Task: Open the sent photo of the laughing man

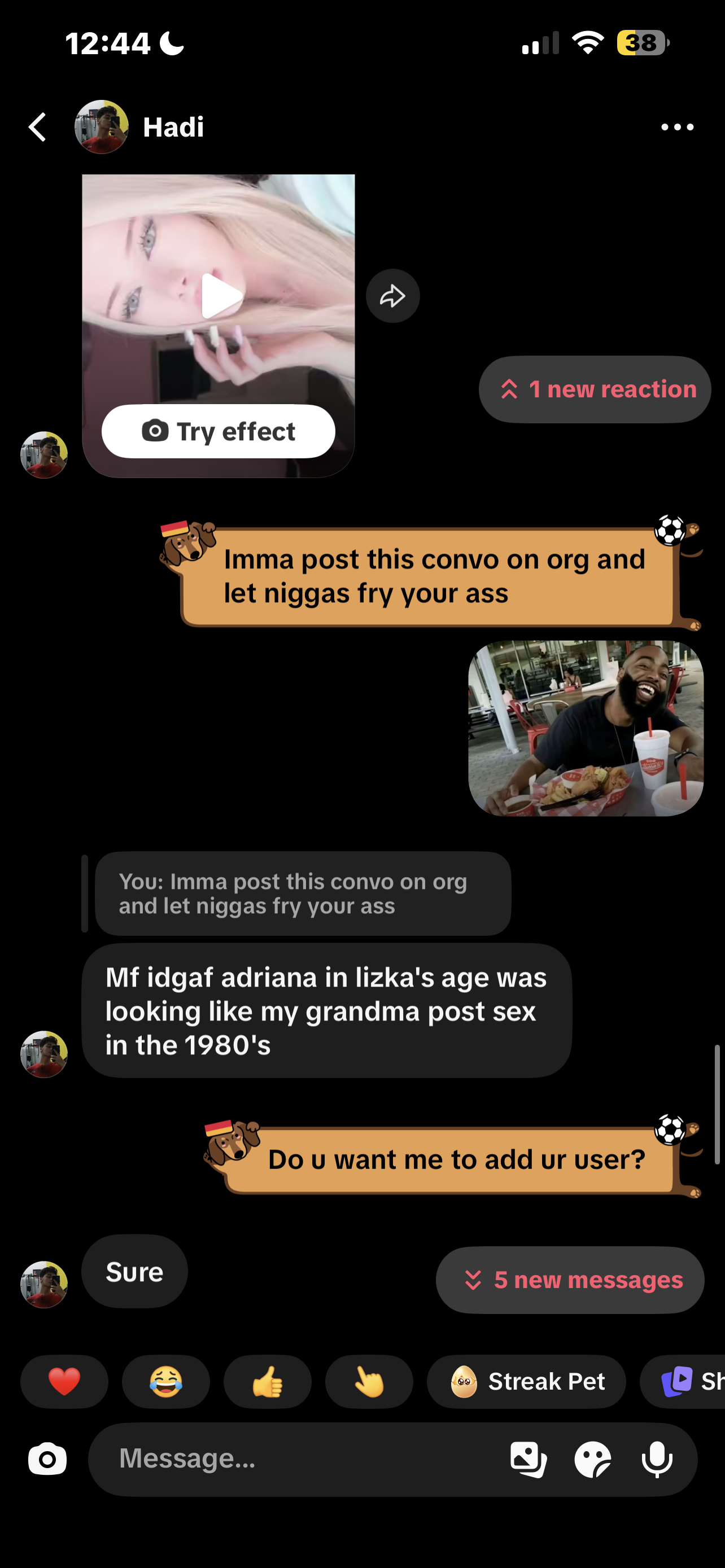Action: click(586, 728)
